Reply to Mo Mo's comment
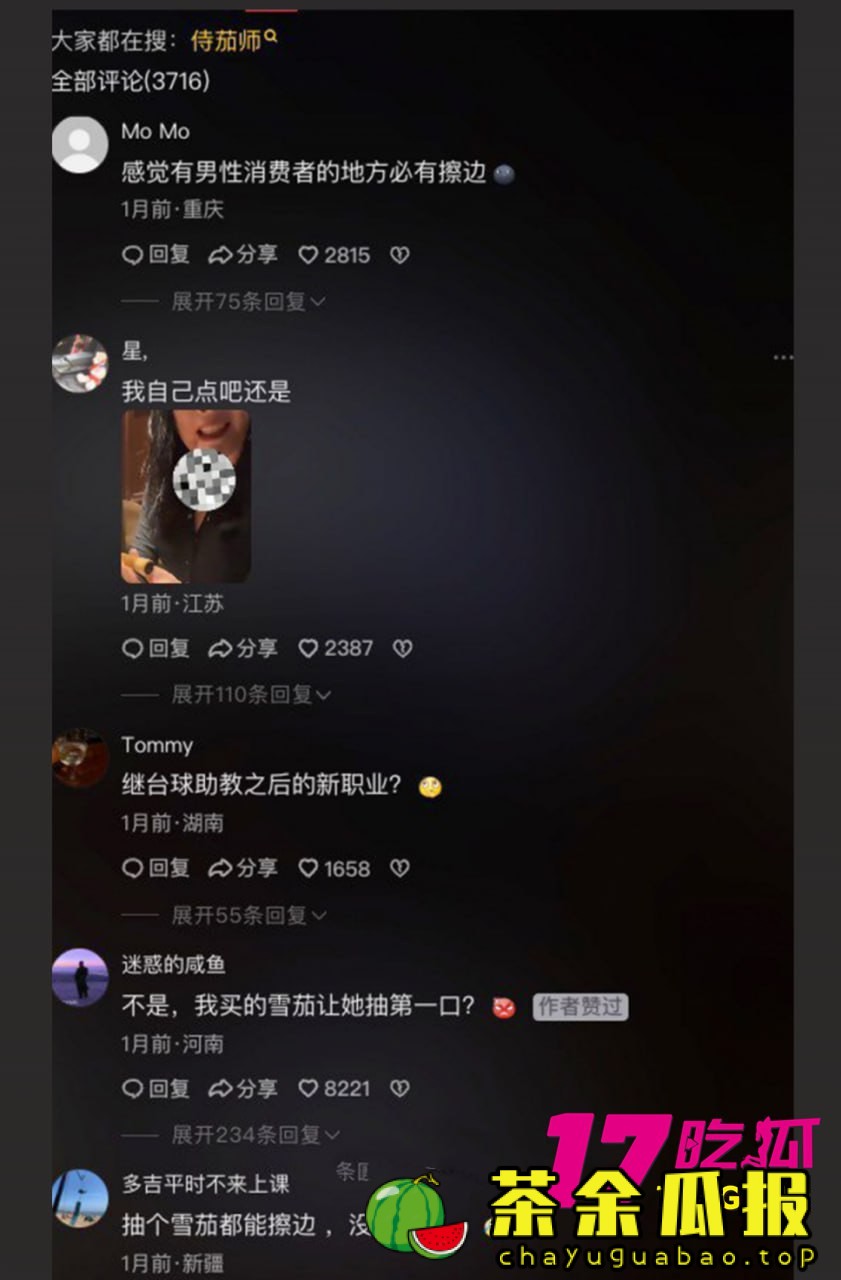The height and width of the screenshot is (1280, 841). coord(156,255)
